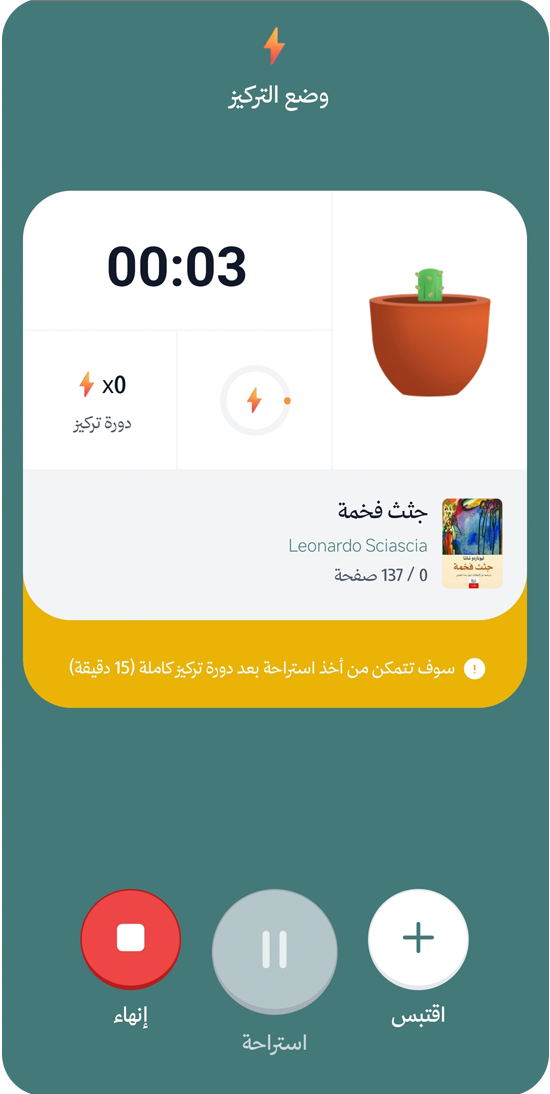
Task: Pause with the استراحة break button
Action: pos(275,951)
